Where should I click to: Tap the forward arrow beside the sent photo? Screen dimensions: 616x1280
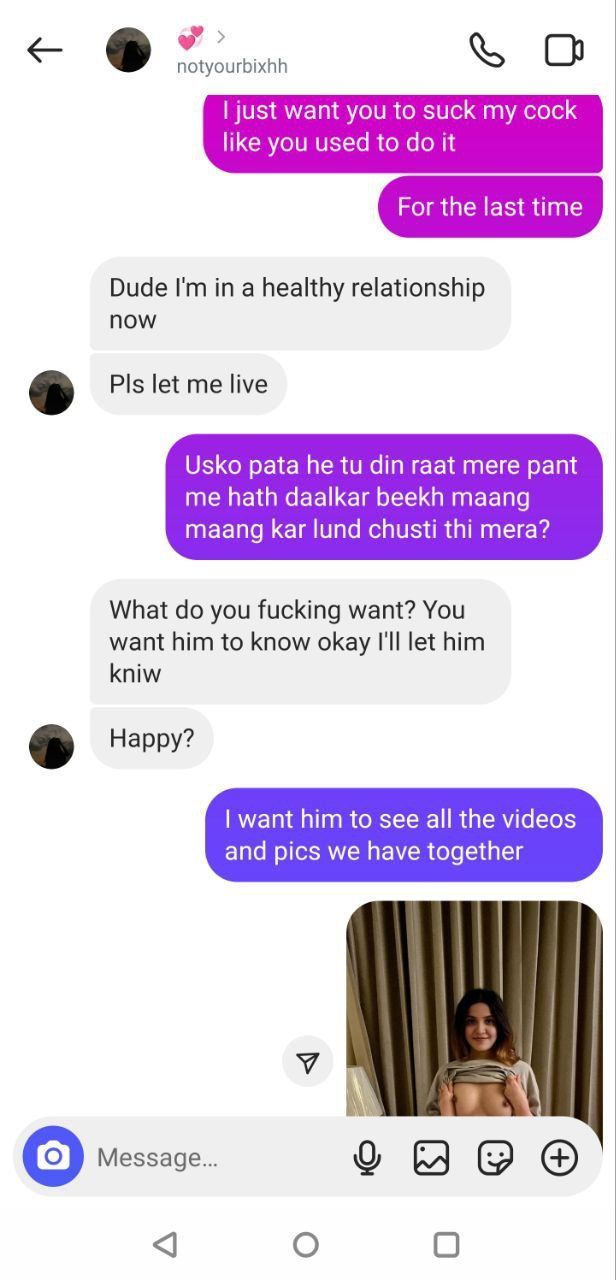tap(308, 1062)
